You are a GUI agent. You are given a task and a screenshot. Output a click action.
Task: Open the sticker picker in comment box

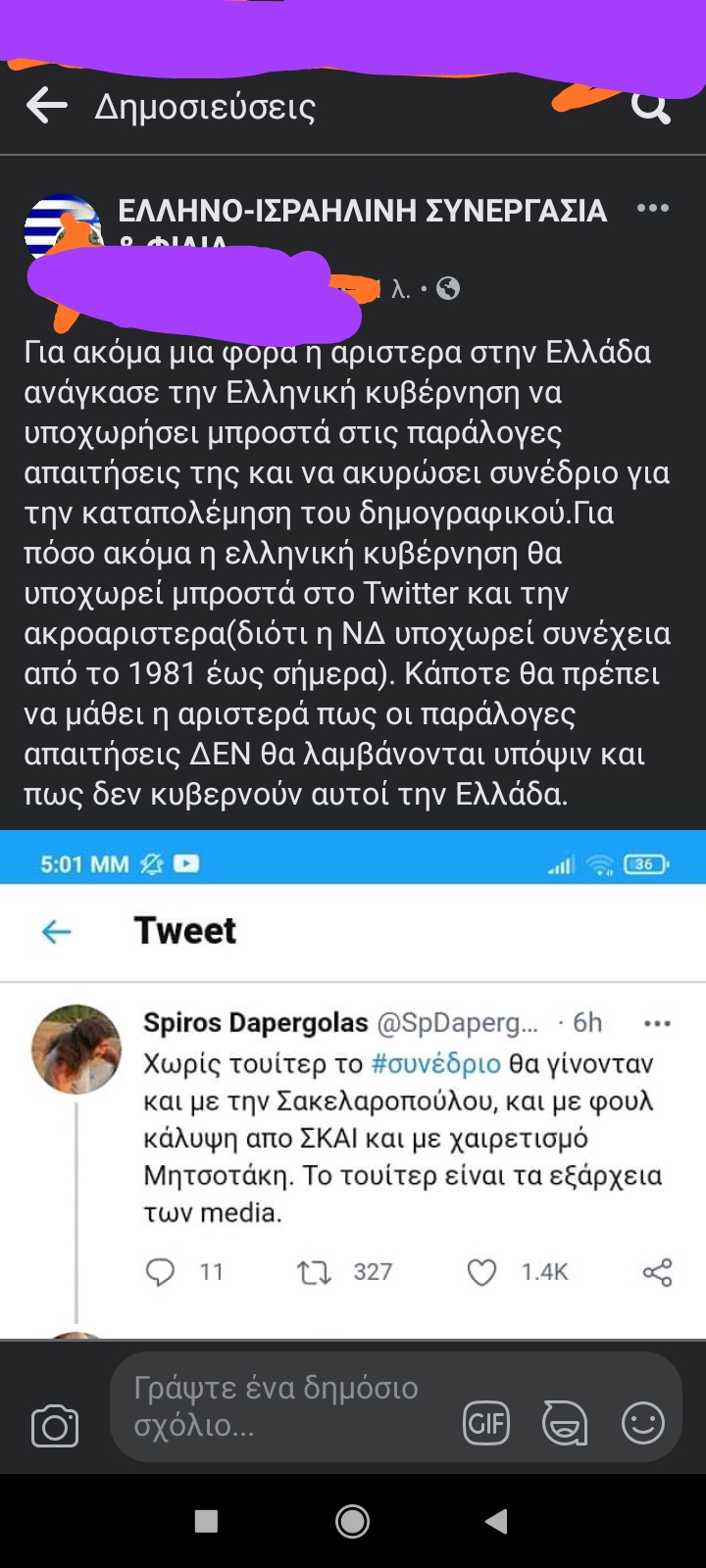pos(565,1423)
